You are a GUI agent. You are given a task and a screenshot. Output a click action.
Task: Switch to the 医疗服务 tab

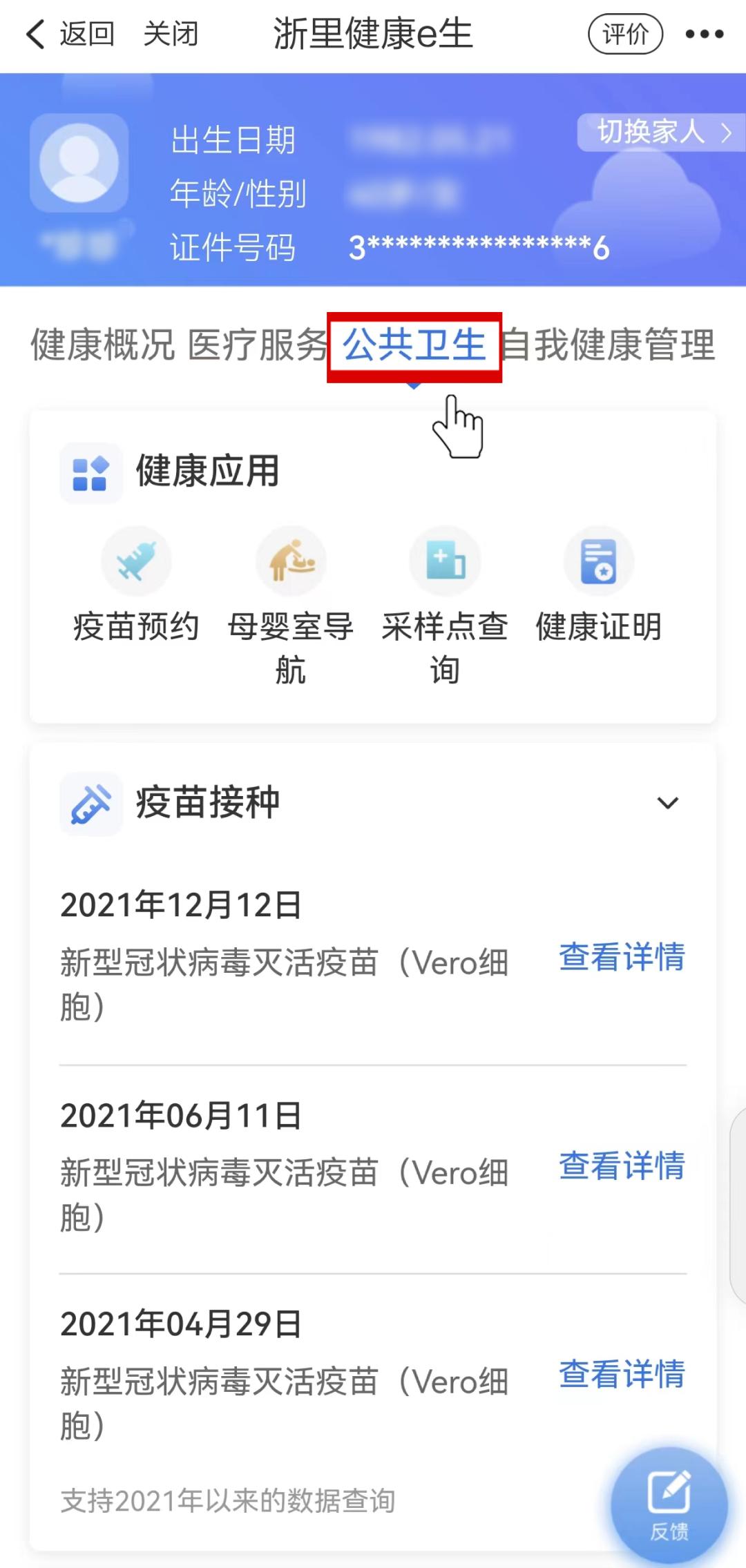pos(257,345)
